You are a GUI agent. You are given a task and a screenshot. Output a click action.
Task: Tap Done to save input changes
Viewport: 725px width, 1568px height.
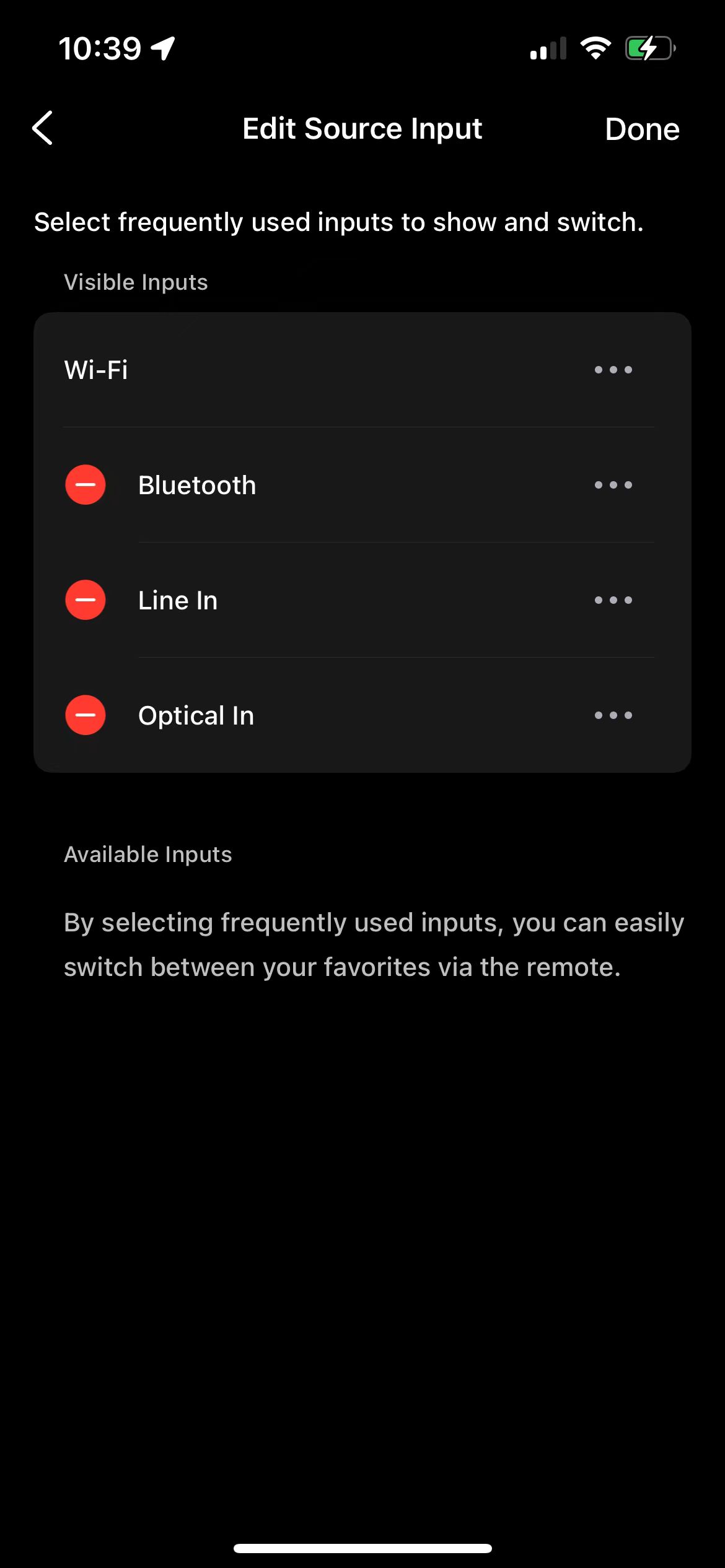[x=642, y=129]
